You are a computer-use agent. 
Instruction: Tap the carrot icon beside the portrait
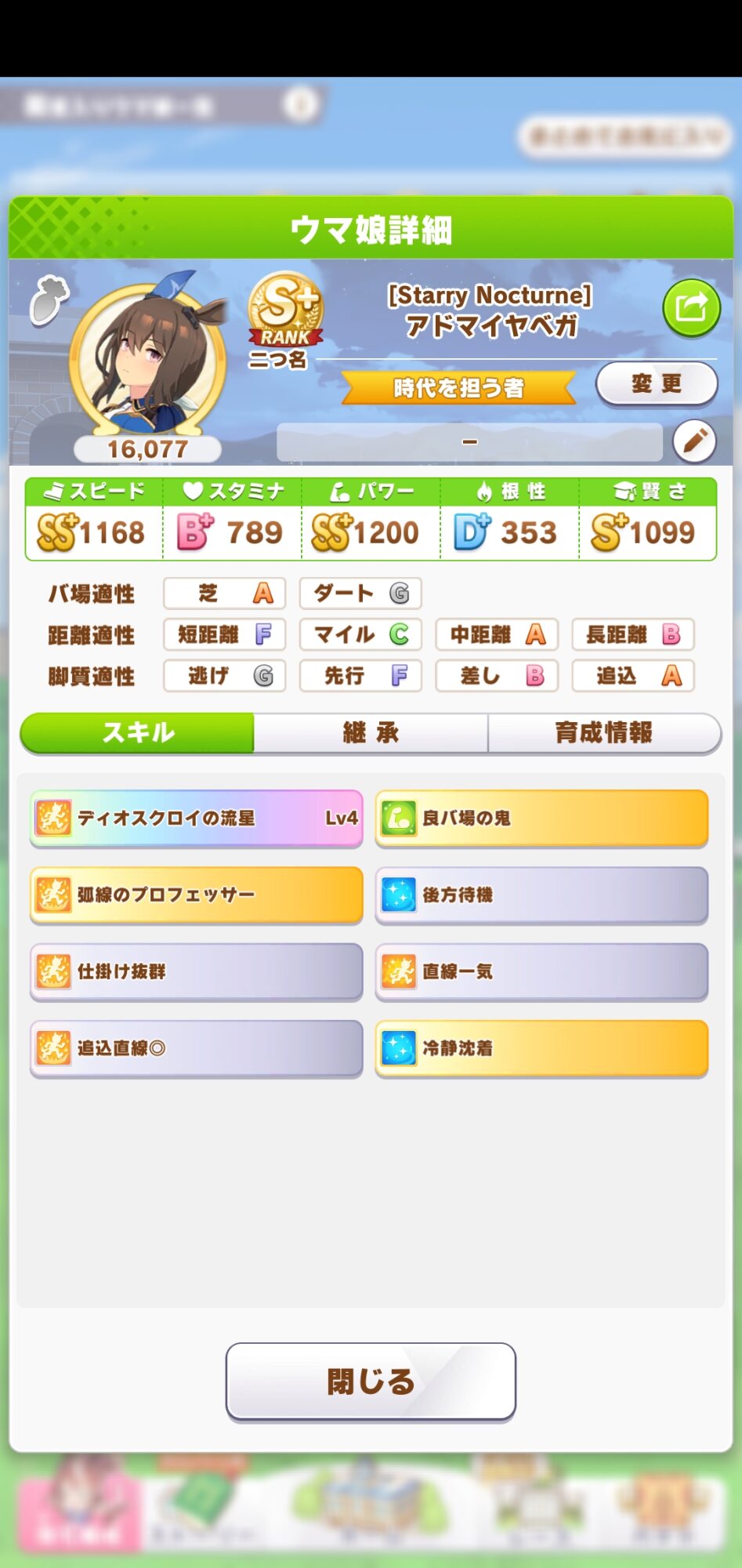click(x=49, y=299)
